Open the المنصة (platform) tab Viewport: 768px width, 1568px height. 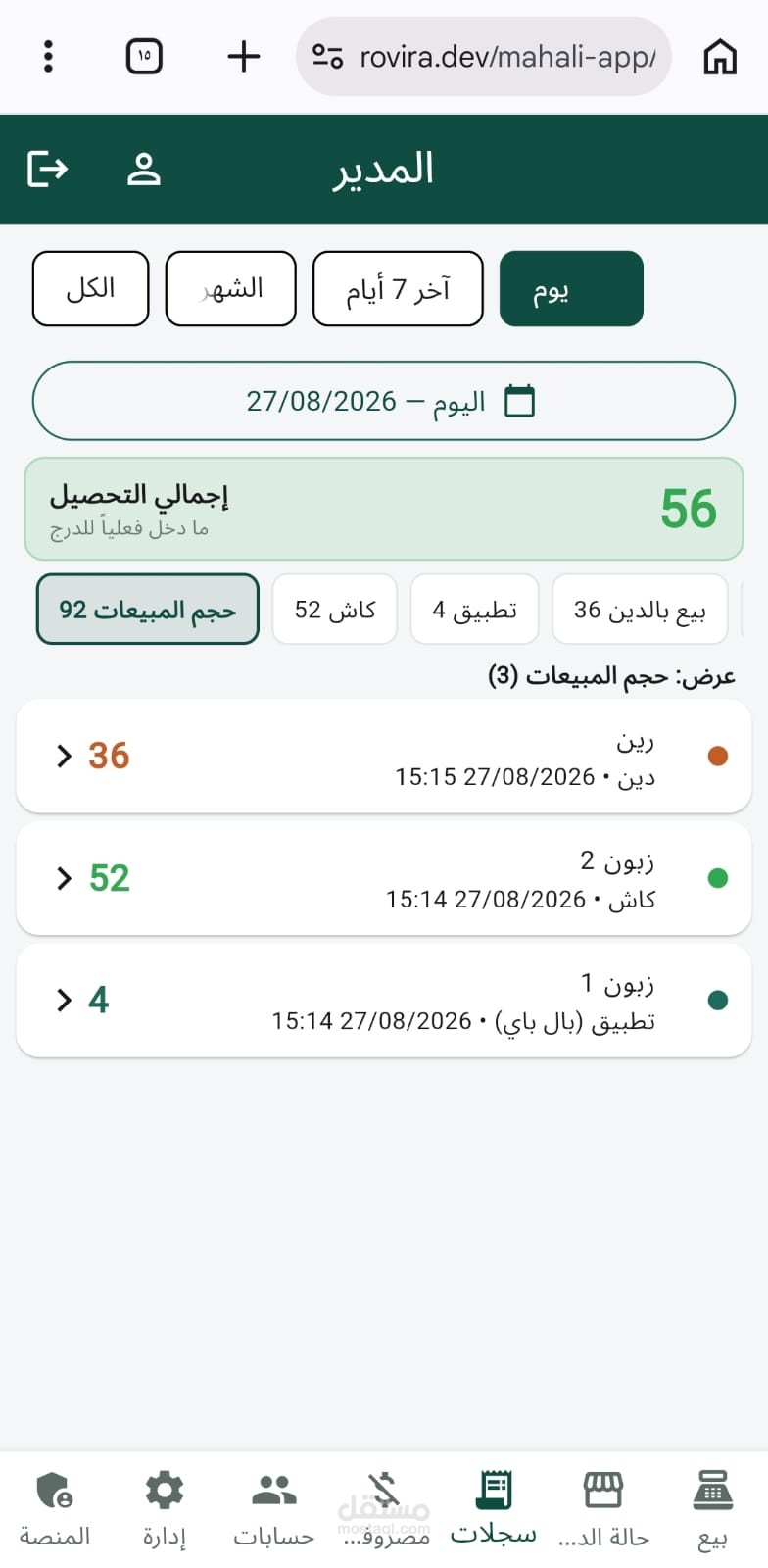tap(55, 1509)
